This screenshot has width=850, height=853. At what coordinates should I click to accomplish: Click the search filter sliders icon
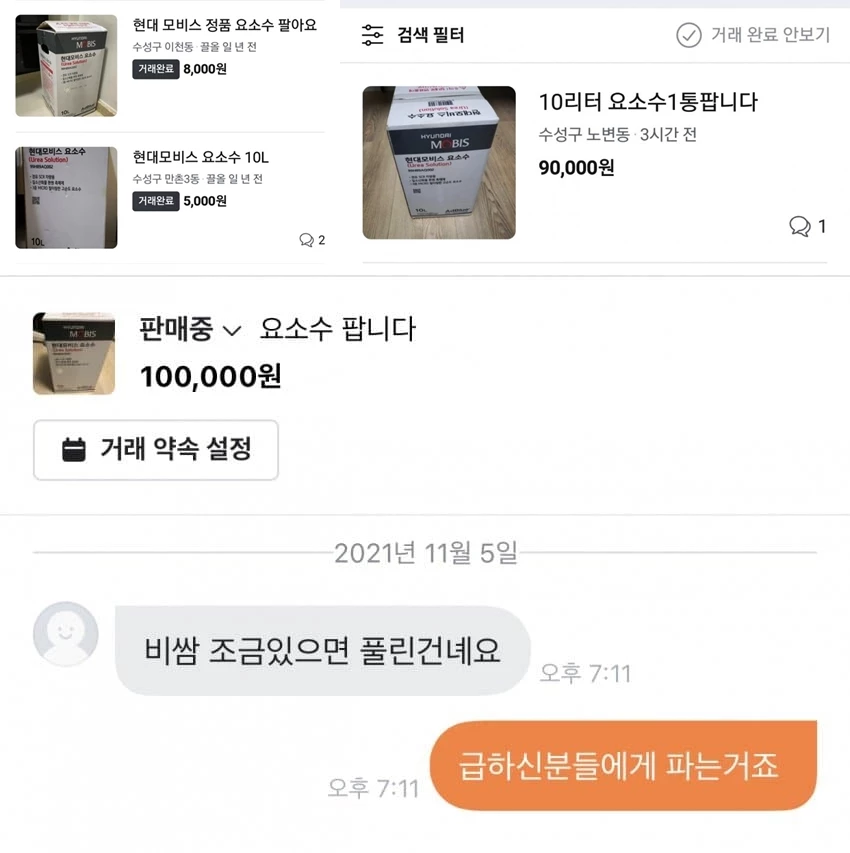(x=371, y=34)
